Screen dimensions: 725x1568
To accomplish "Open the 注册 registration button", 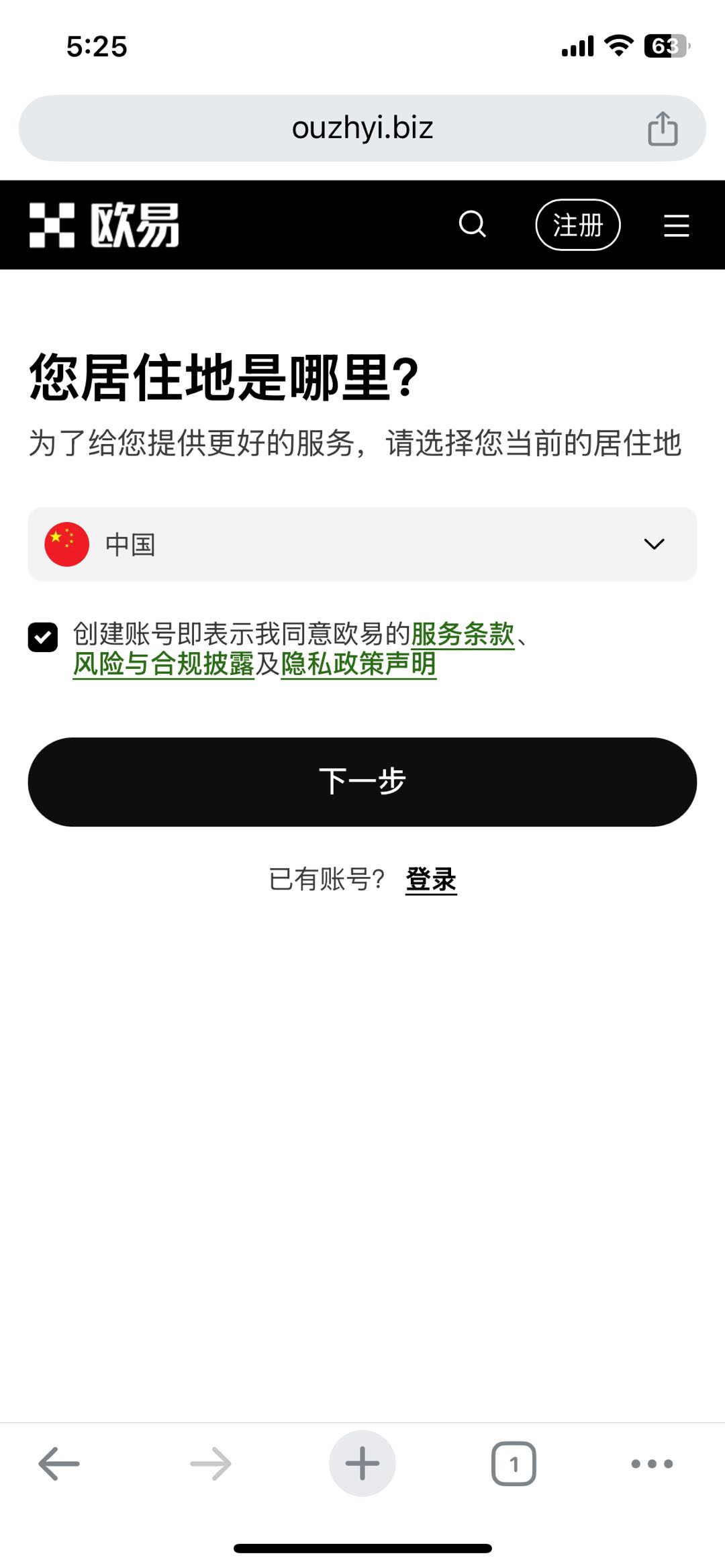I will pos(578,225).
